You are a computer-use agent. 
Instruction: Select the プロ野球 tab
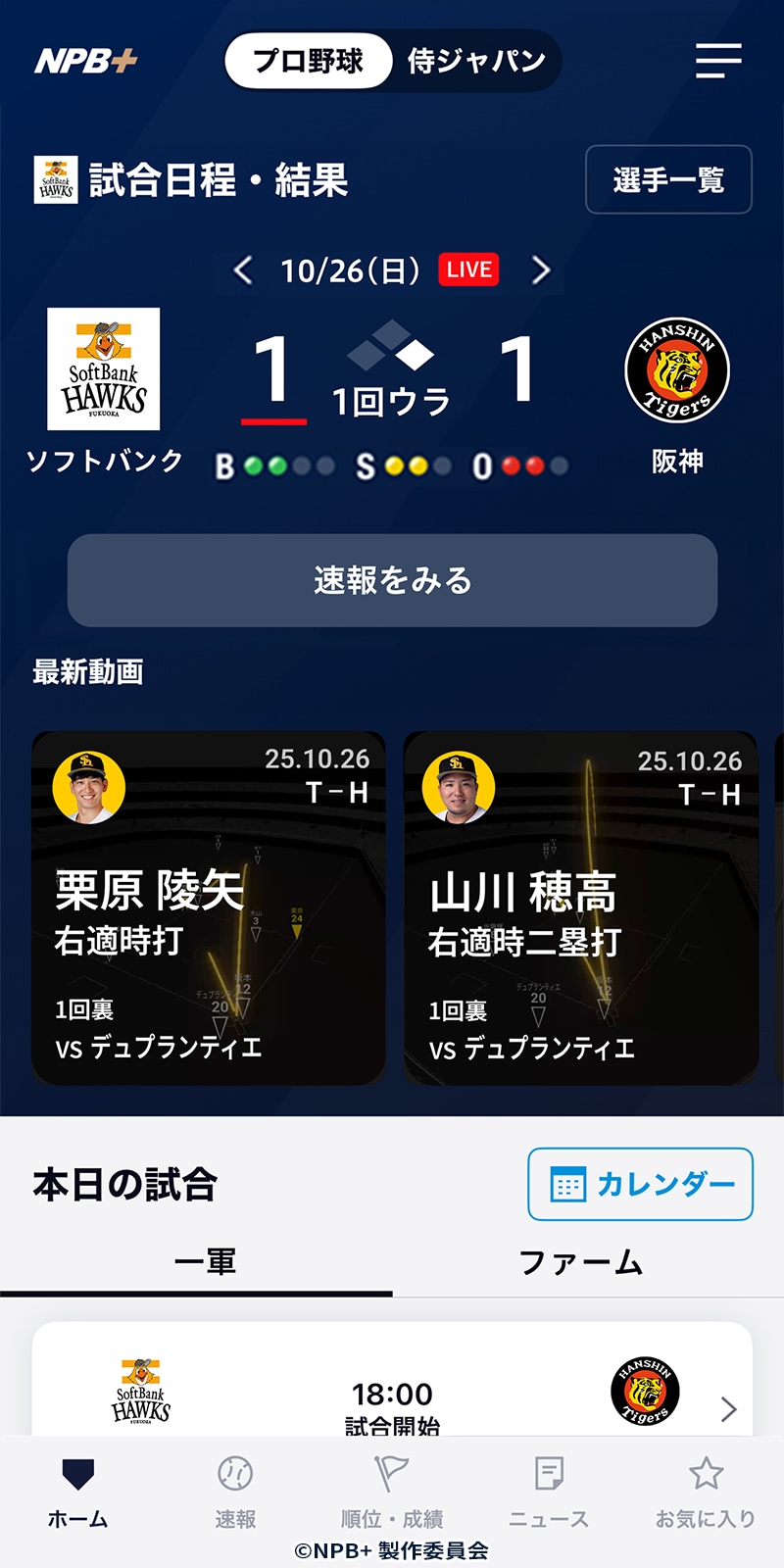[x=309, y=61]
